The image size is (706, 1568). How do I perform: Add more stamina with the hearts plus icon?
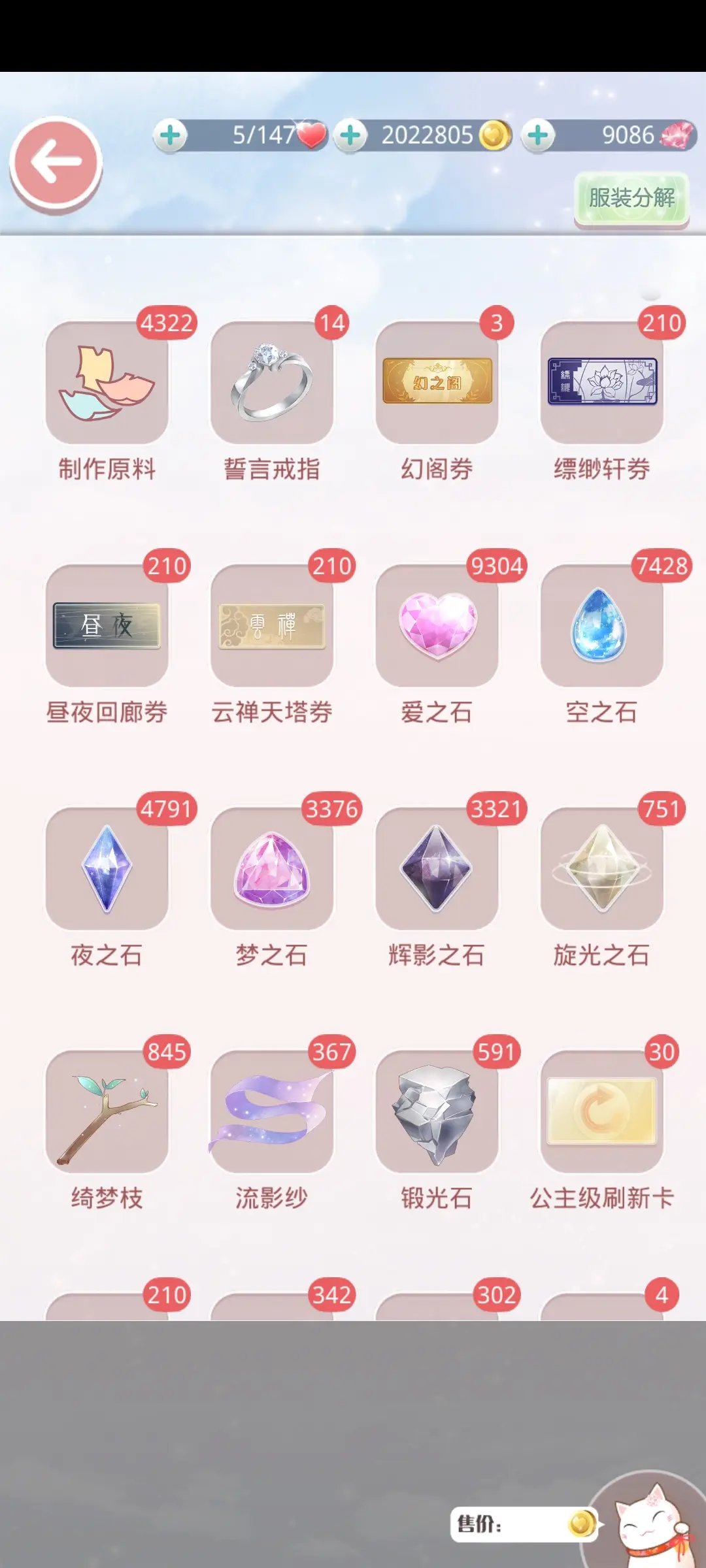click(171, 136)
